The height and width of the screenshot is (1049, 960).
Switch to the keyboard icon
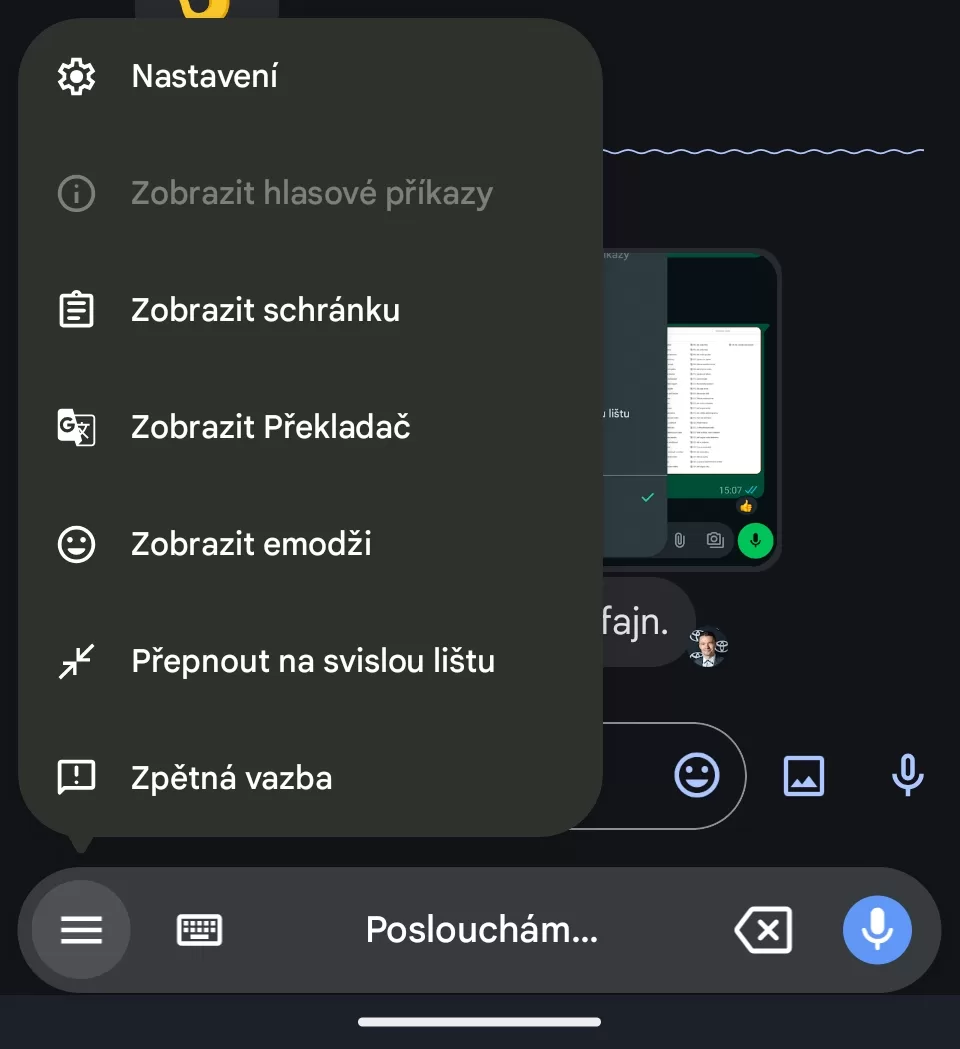click(x=199, y=930)
